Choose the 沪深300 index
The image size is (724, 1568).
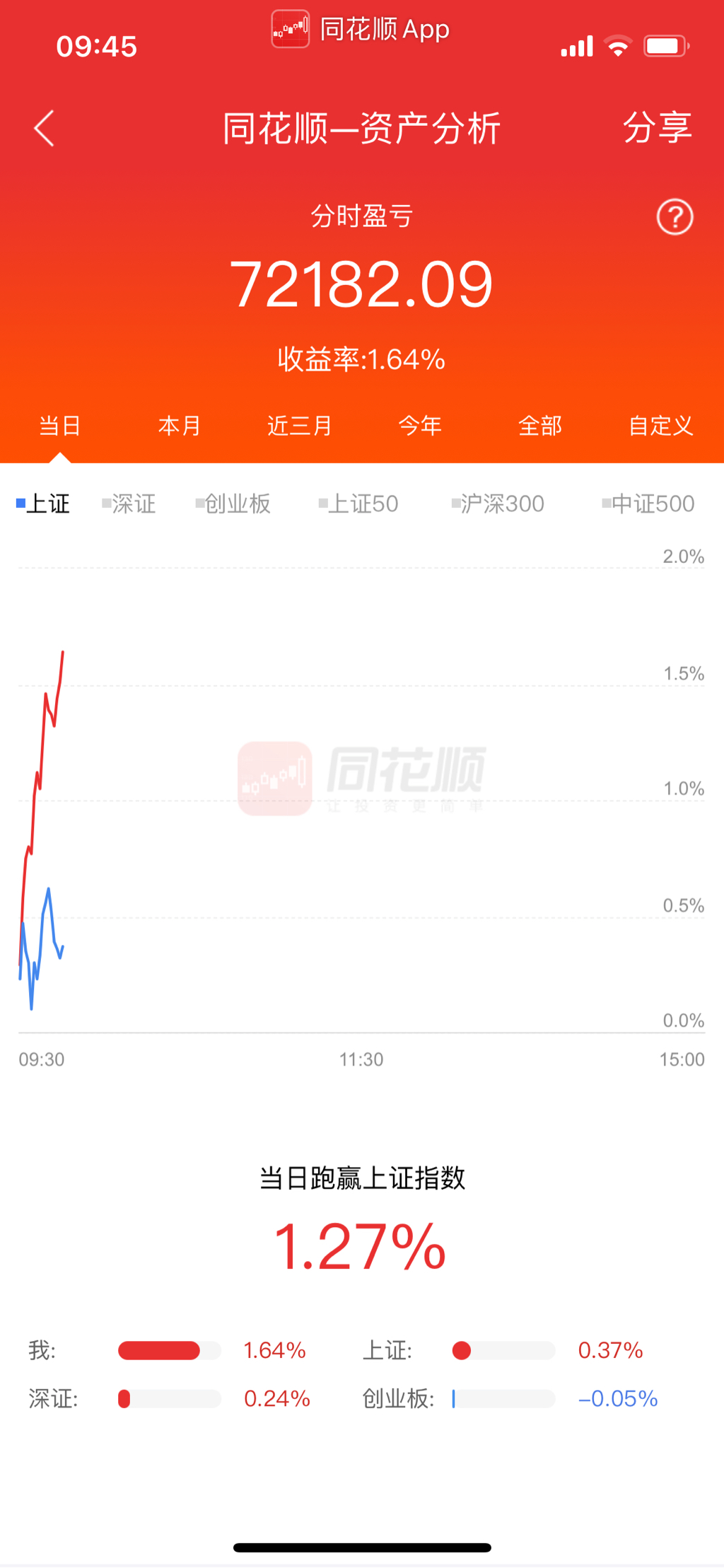[498, 504]
